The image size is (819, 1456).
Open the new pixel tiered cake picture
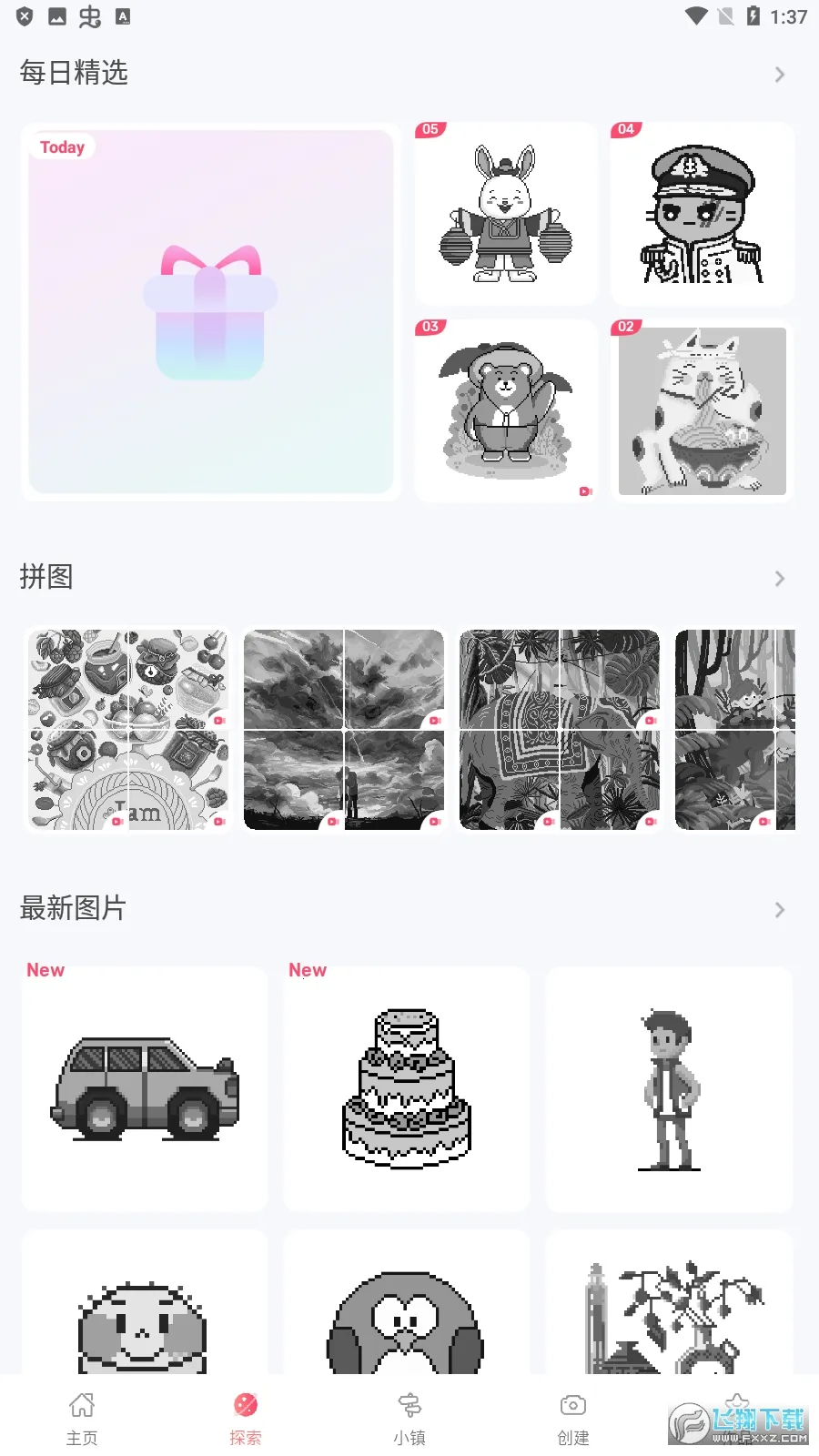pyautogui.click(x=407, y=1088)
